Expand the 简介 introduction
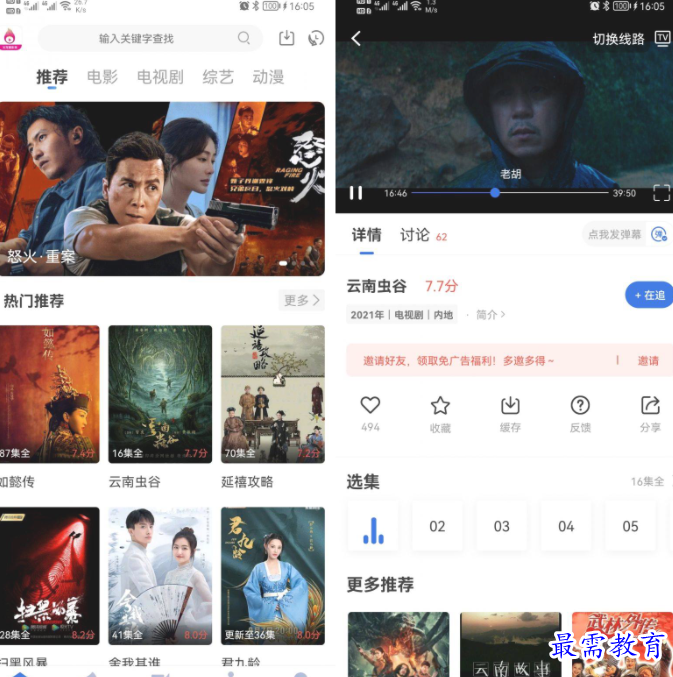 tap(490, 314)
